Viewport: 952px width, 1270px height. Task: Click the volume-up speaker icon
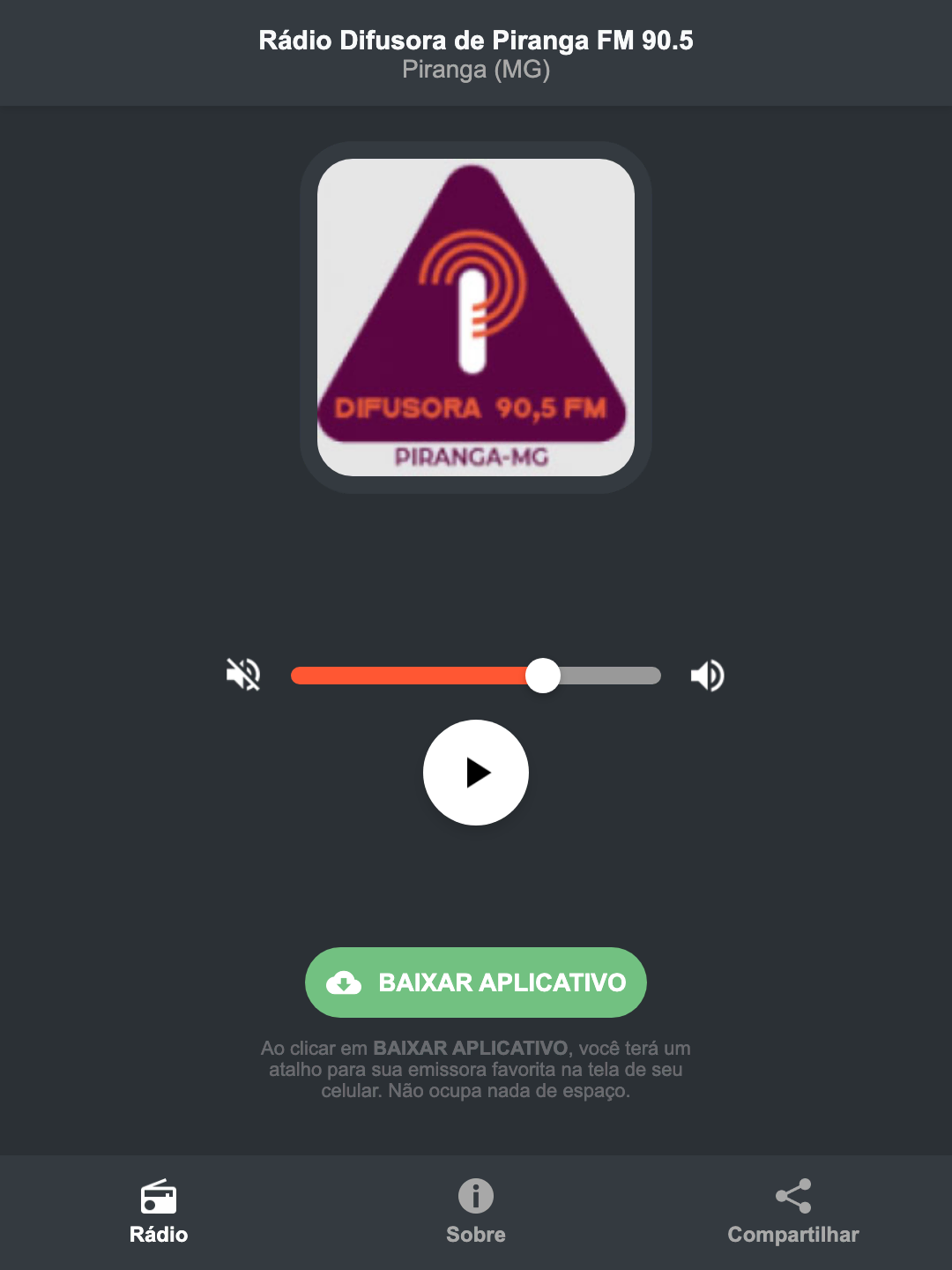[707, 675]
